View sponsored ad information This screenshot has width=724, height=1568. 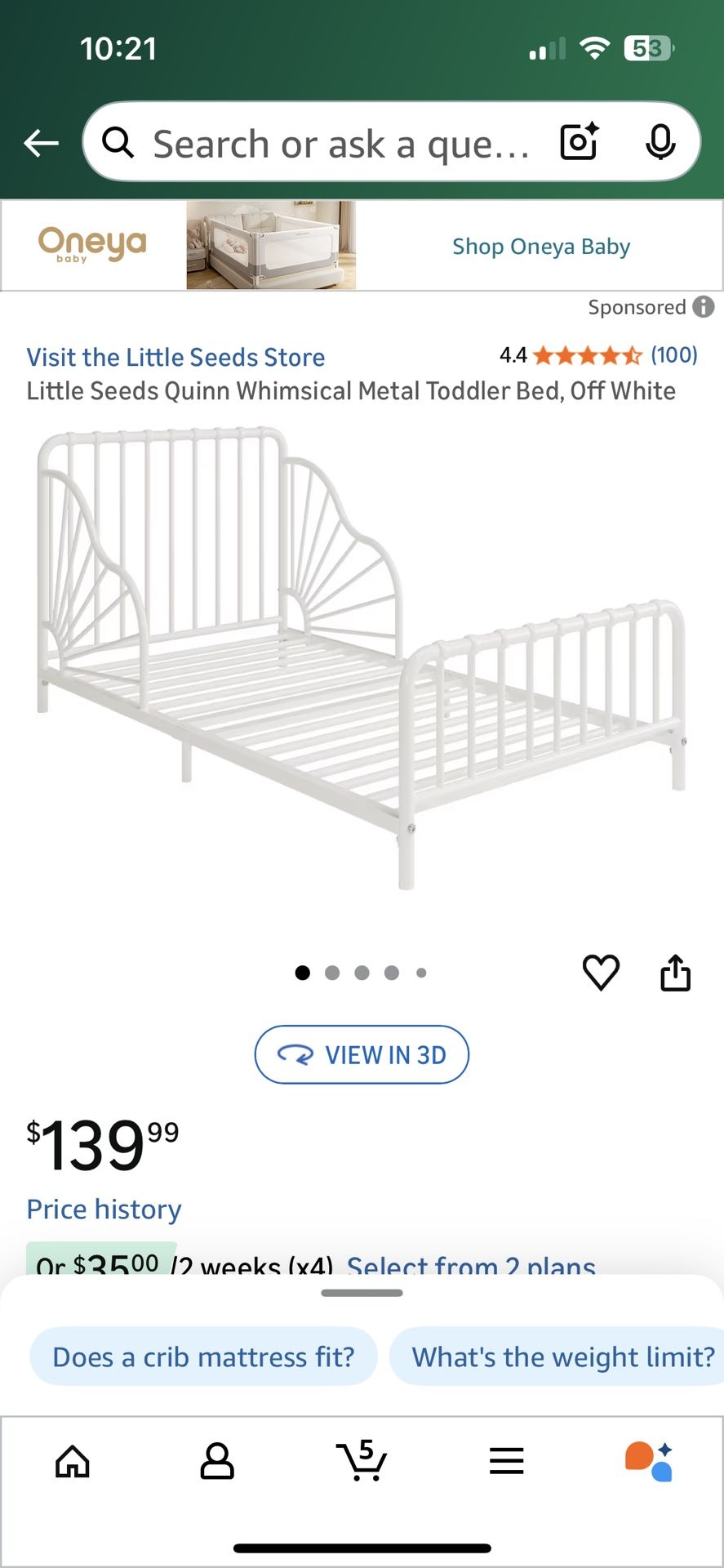tap(704, 307)
